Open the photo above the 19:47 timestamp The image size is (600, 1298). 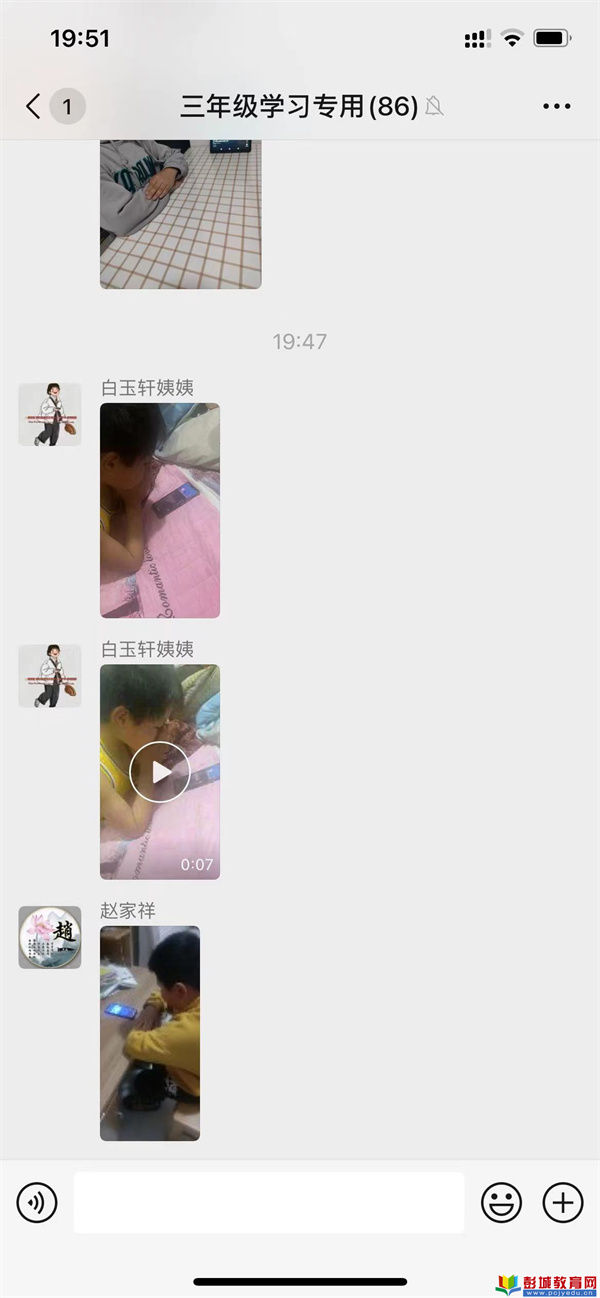(x=180, y=214)
